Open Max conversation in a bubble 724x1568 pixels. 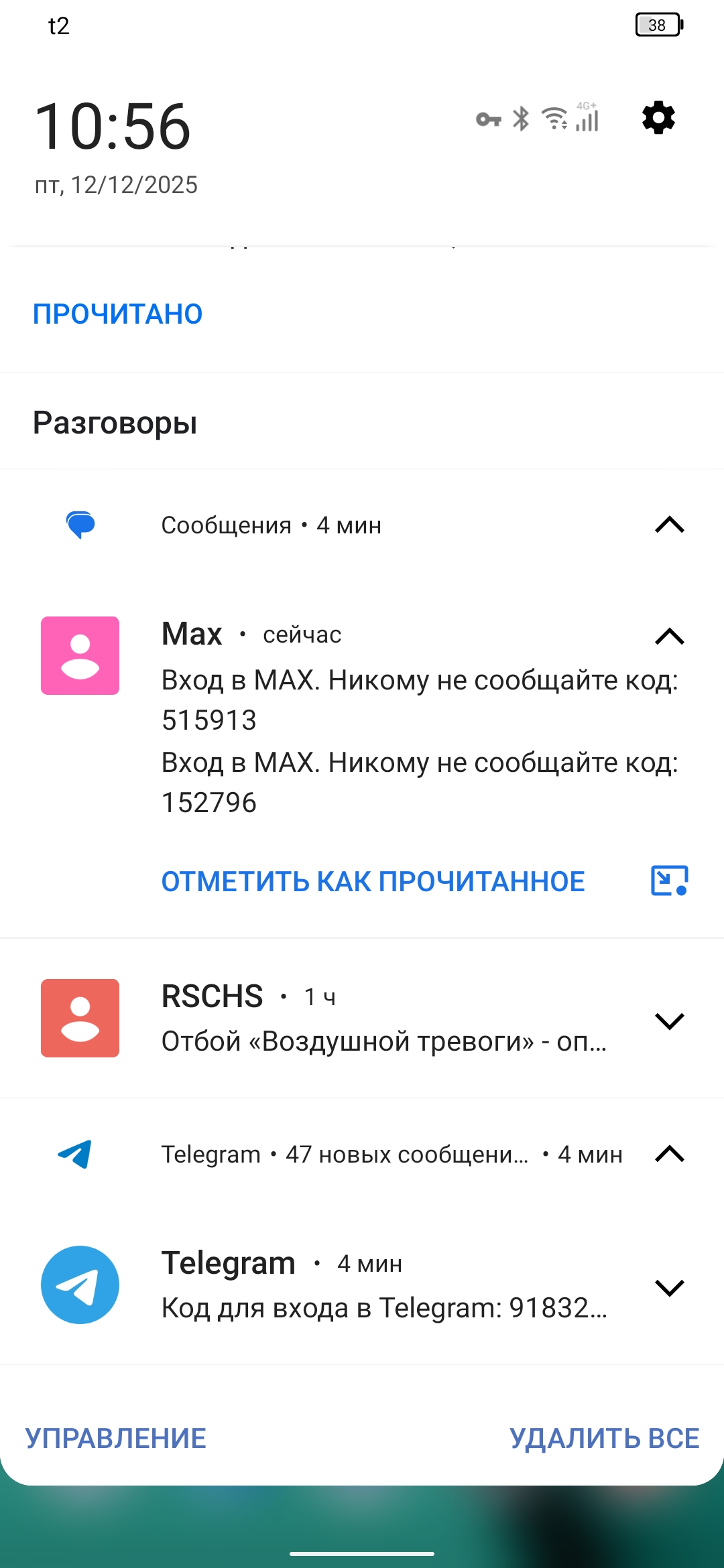[669, 880]
